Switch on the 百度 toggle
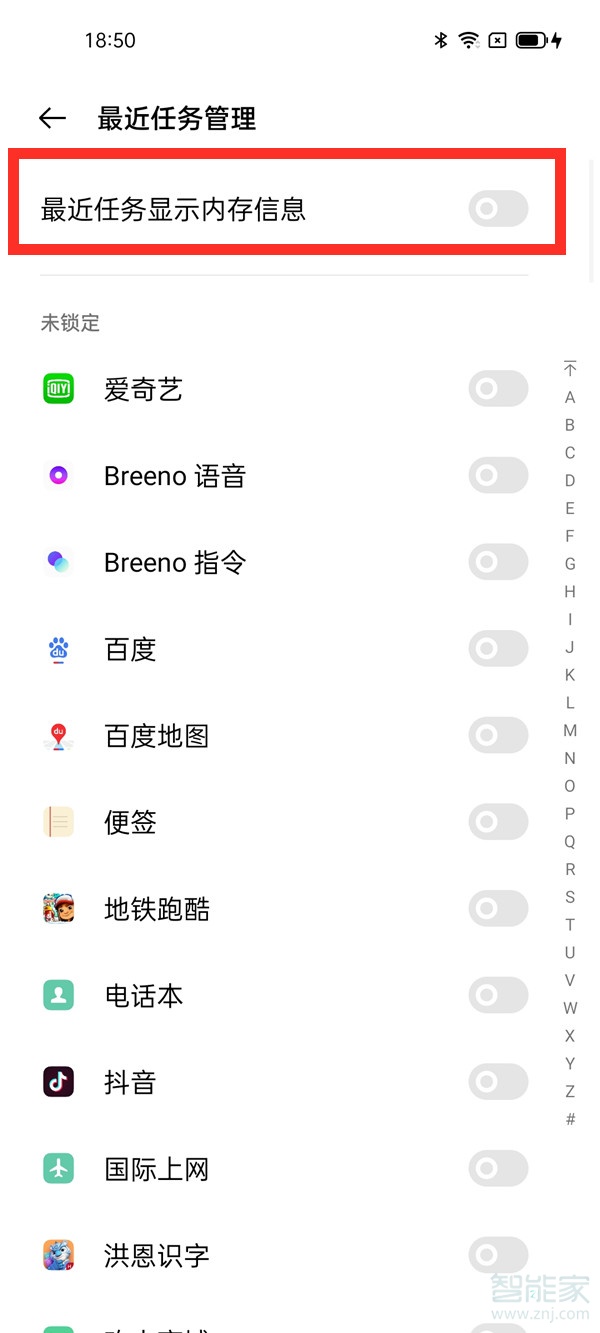Screen dimensions: 600x1333 497,650
